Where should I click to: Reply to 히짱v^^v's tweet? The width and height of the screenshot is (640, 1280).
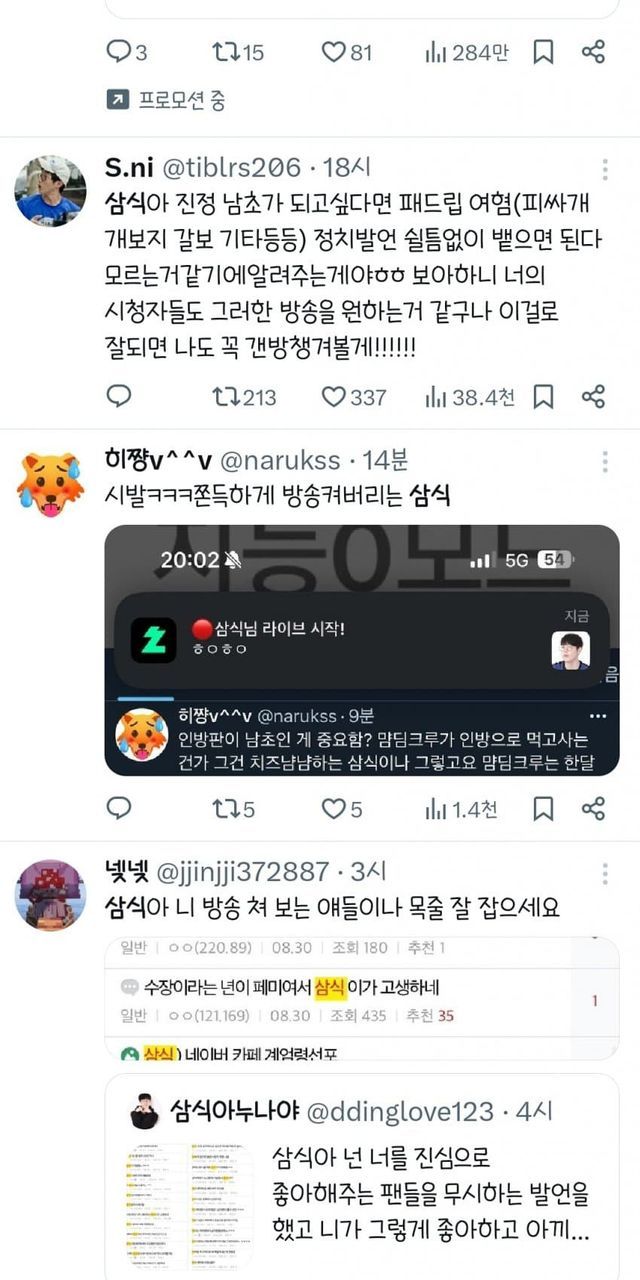click(x=119, y=808)
